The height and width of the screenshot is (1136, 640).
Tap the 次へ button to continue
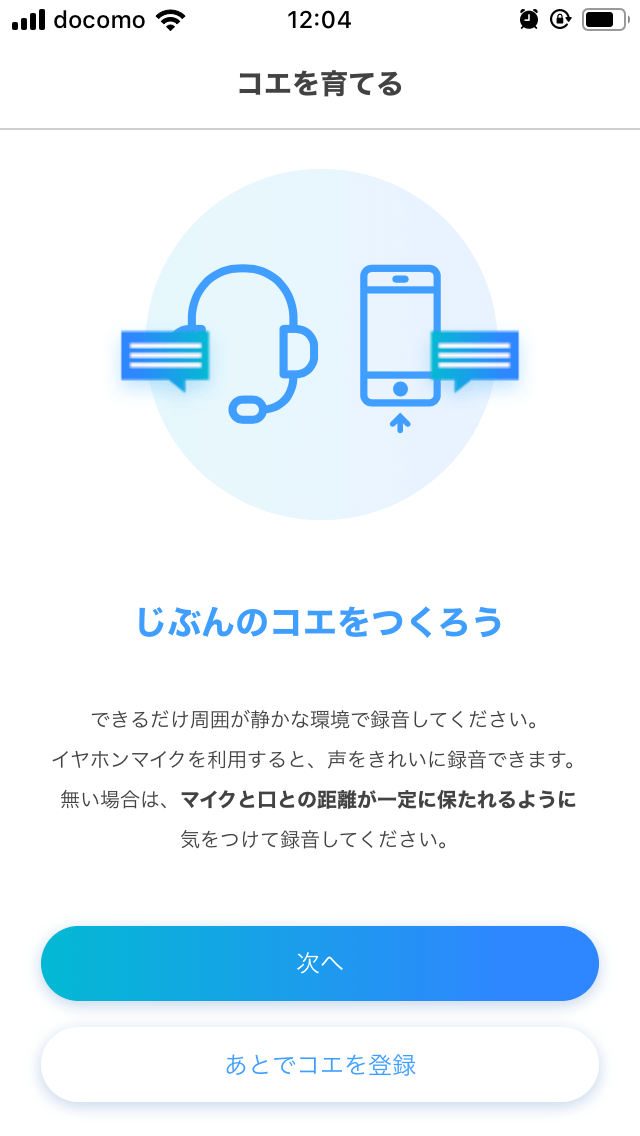click(x=320, y=963)
